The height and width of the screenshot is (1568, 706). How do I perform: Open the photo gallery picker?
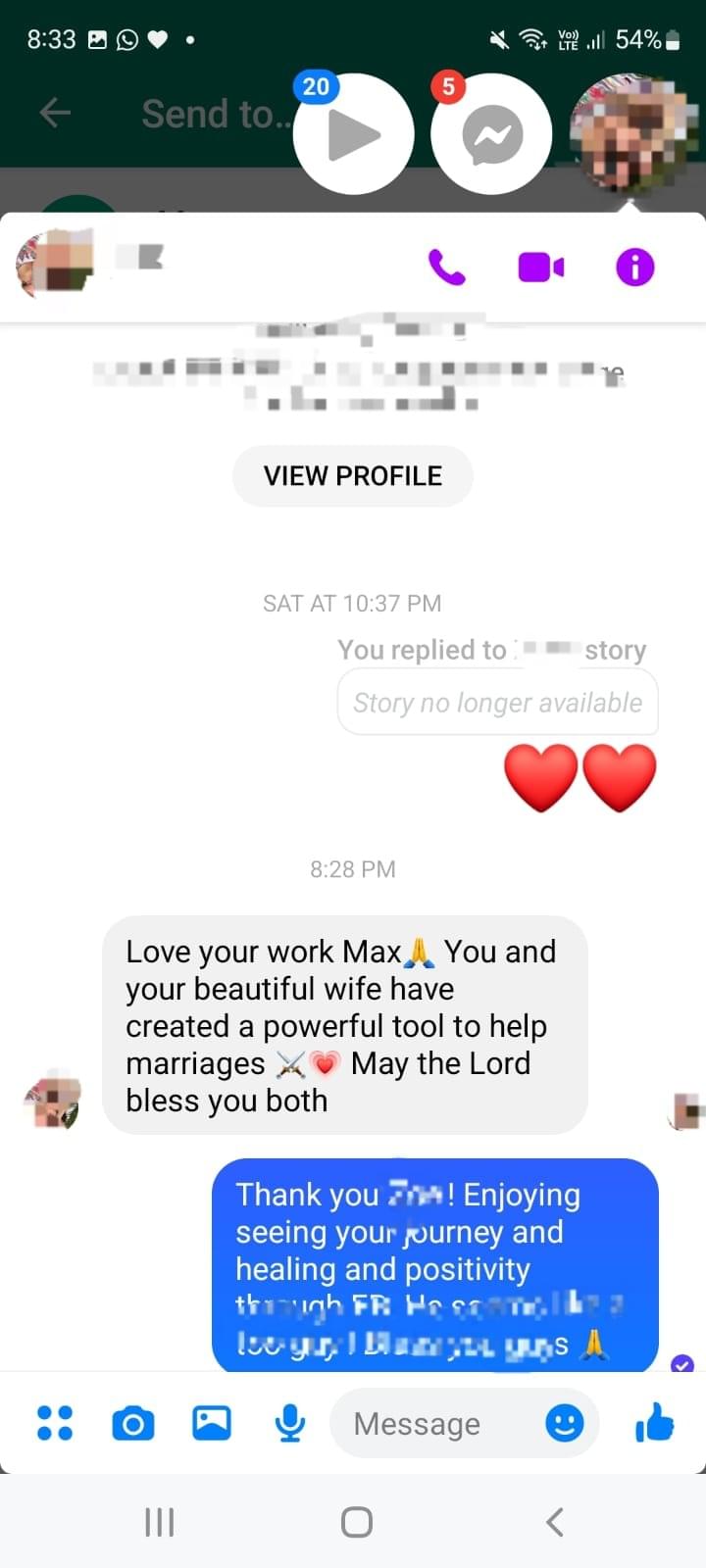click(x=212, y=1423)
